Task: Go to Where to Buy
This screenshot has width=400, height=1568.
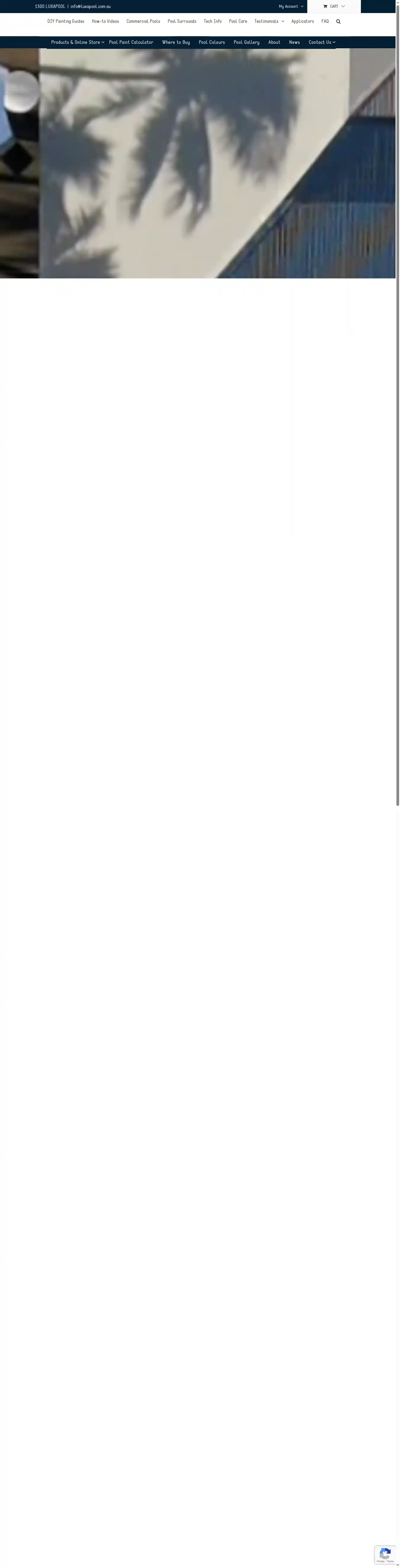Action: pos(176,43)
